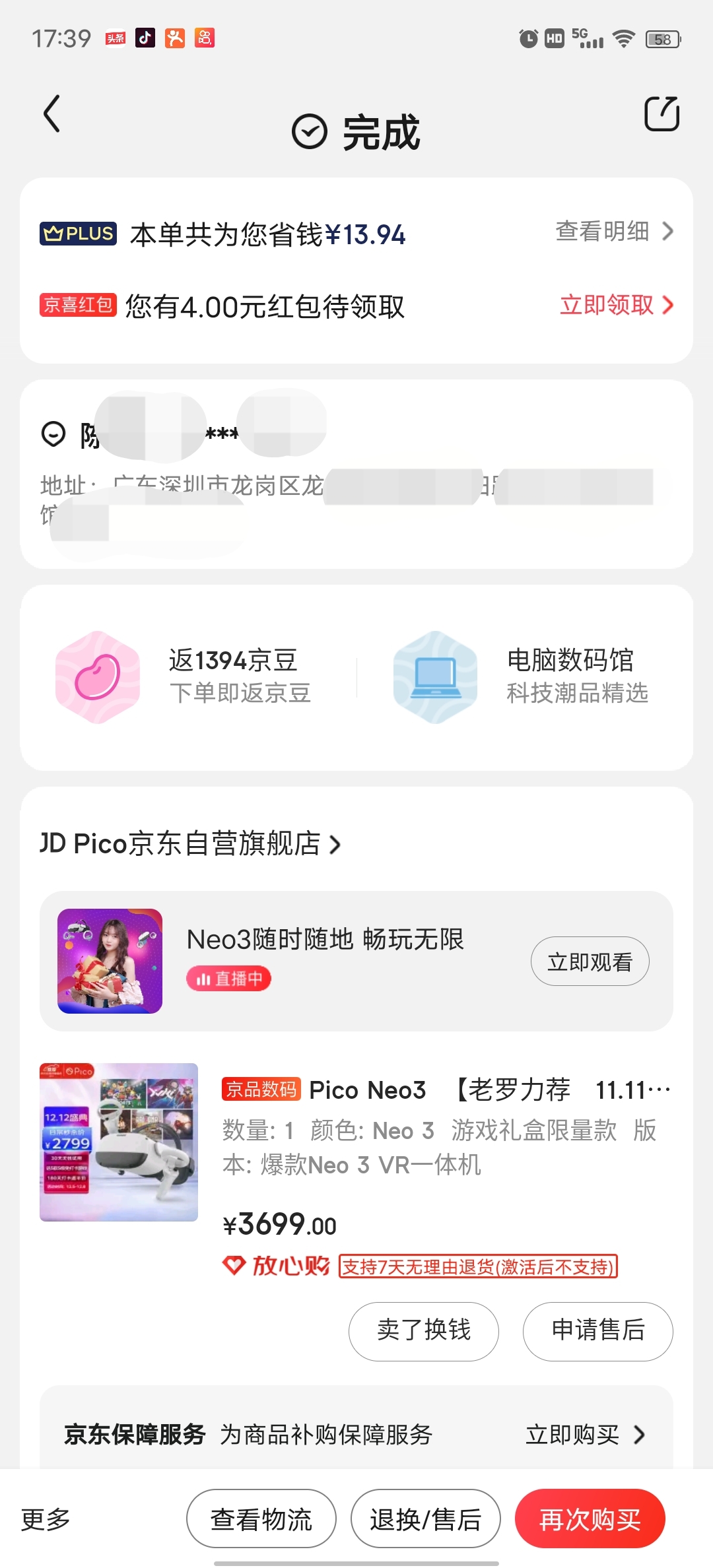View the Pico Neo3 product image

pyautogui.click(x=119, y=1142)
